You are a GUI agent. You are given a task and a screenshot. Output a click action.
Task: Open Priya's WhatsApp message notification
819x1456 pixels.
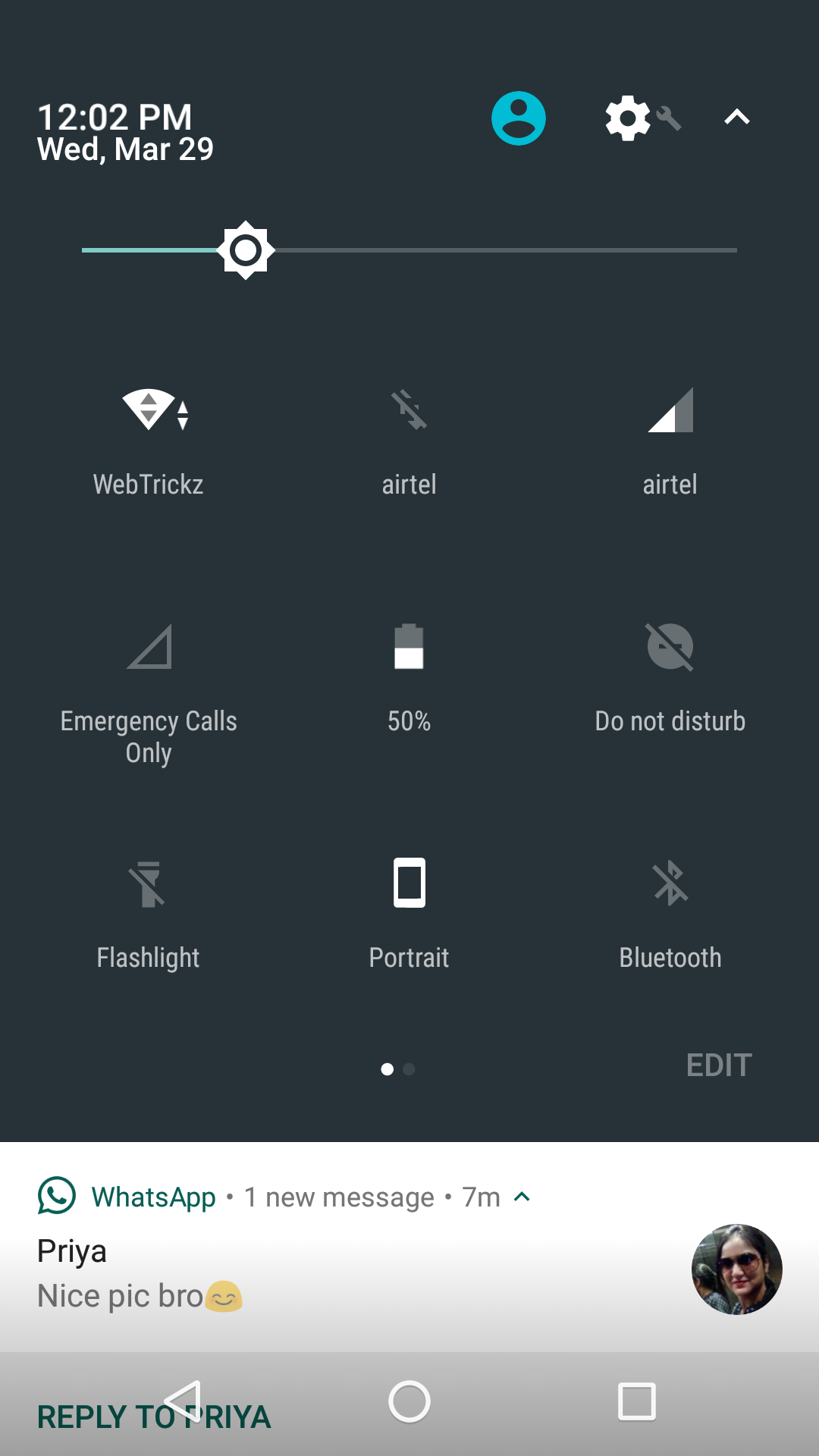pos(409,1247)
